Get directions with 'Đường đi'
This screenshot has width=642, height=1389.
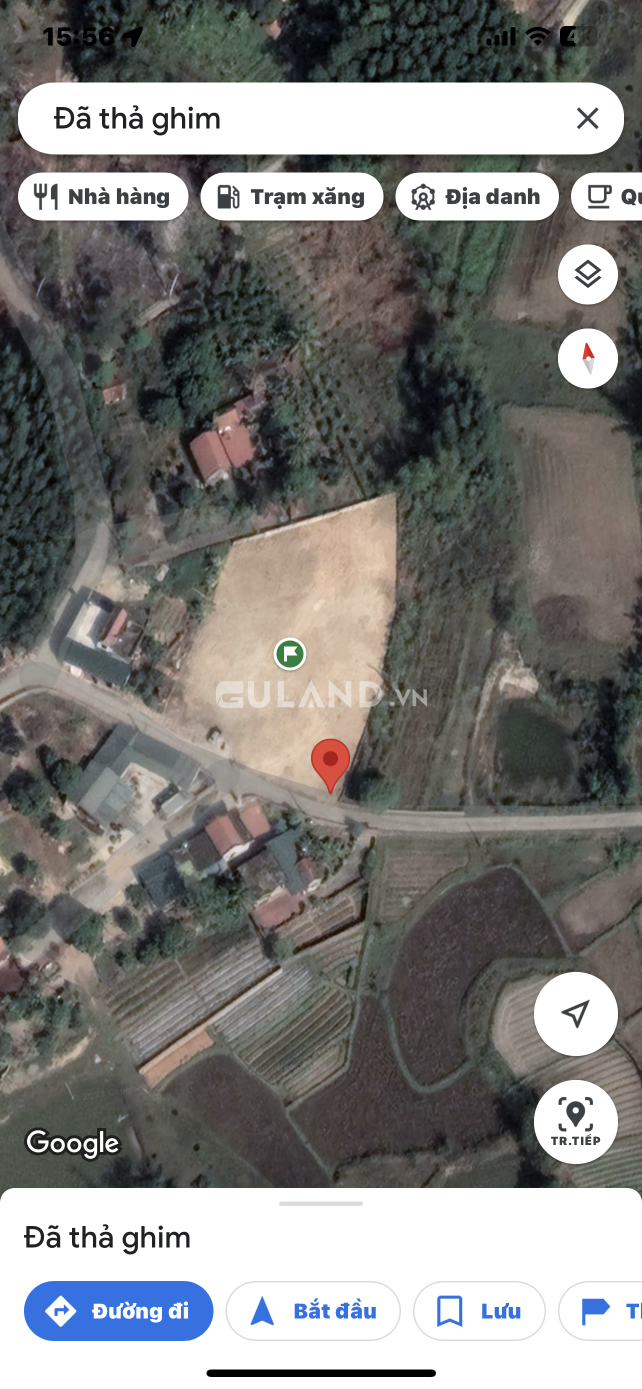[119, 1311]
